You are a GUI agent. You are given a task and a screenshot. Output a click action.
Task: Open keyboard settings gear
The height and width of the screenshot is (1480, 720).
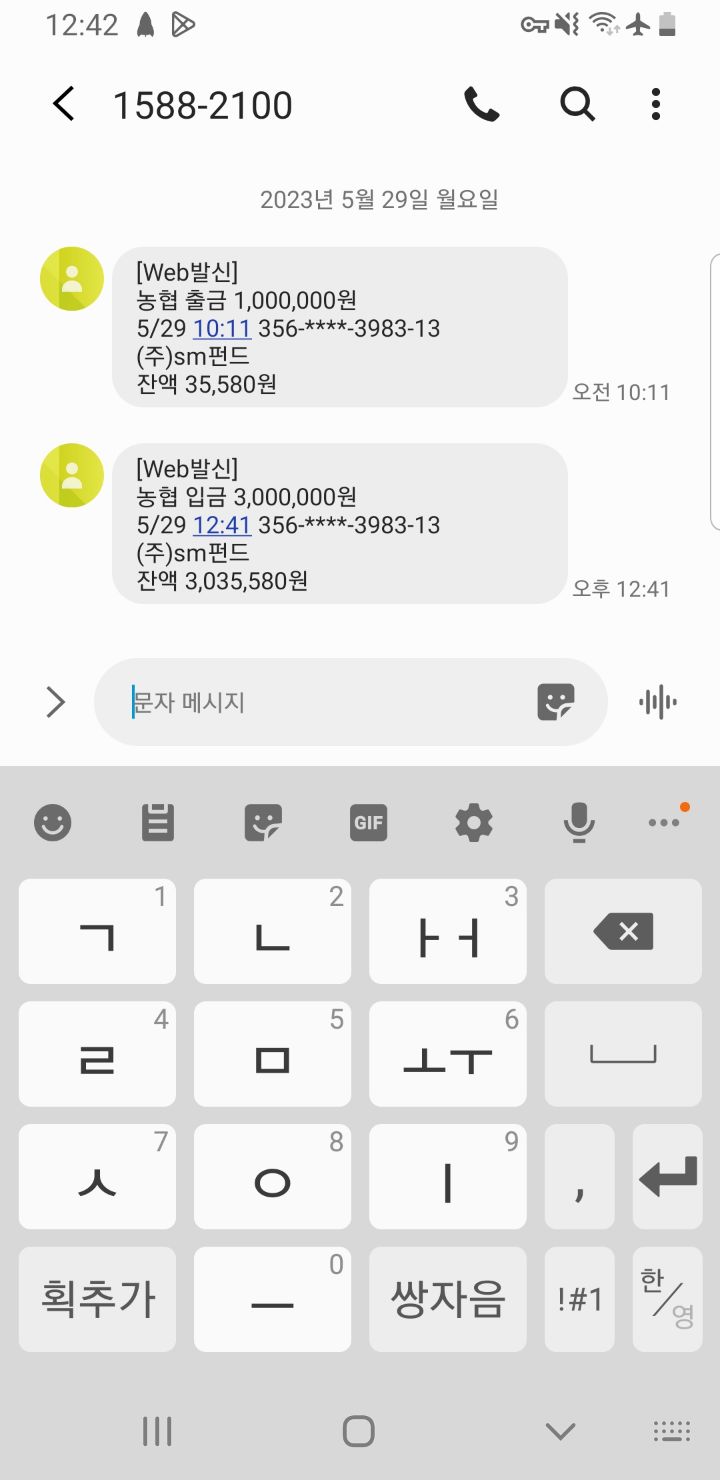(473, 823)
